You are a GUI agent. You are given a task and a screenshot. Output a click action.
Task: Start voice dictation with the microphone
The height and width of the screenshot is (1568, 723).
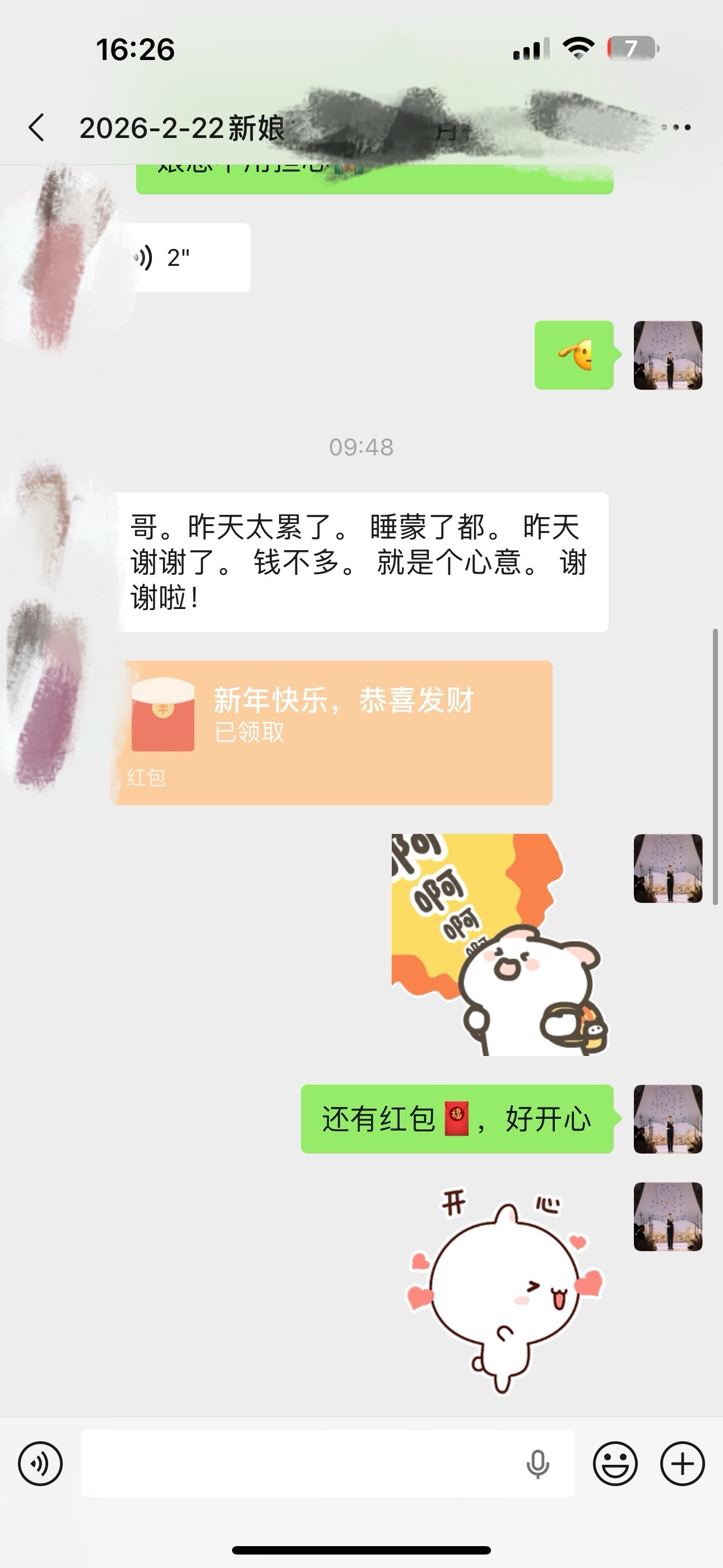[537, 1464]
